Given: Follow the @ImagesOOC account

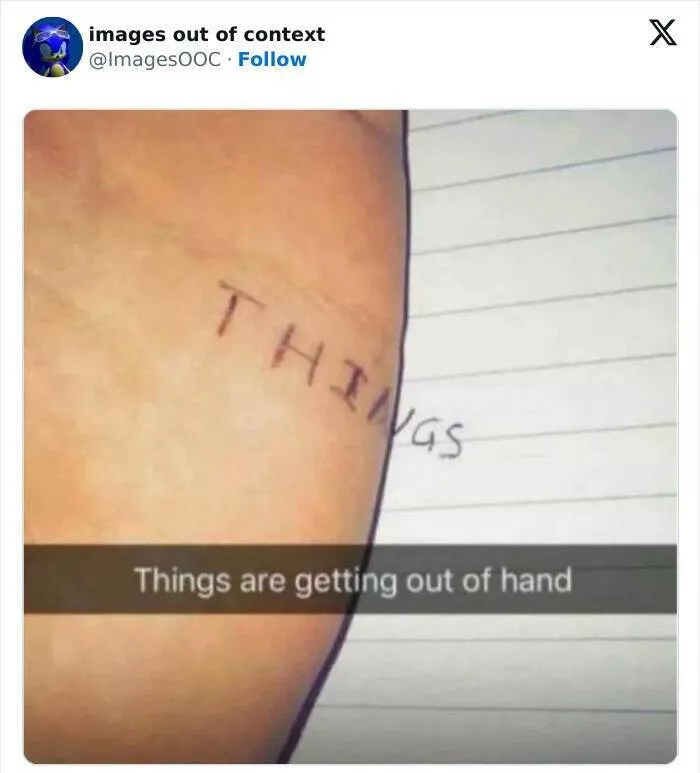Looking at the screenshot, I should 272,59.
